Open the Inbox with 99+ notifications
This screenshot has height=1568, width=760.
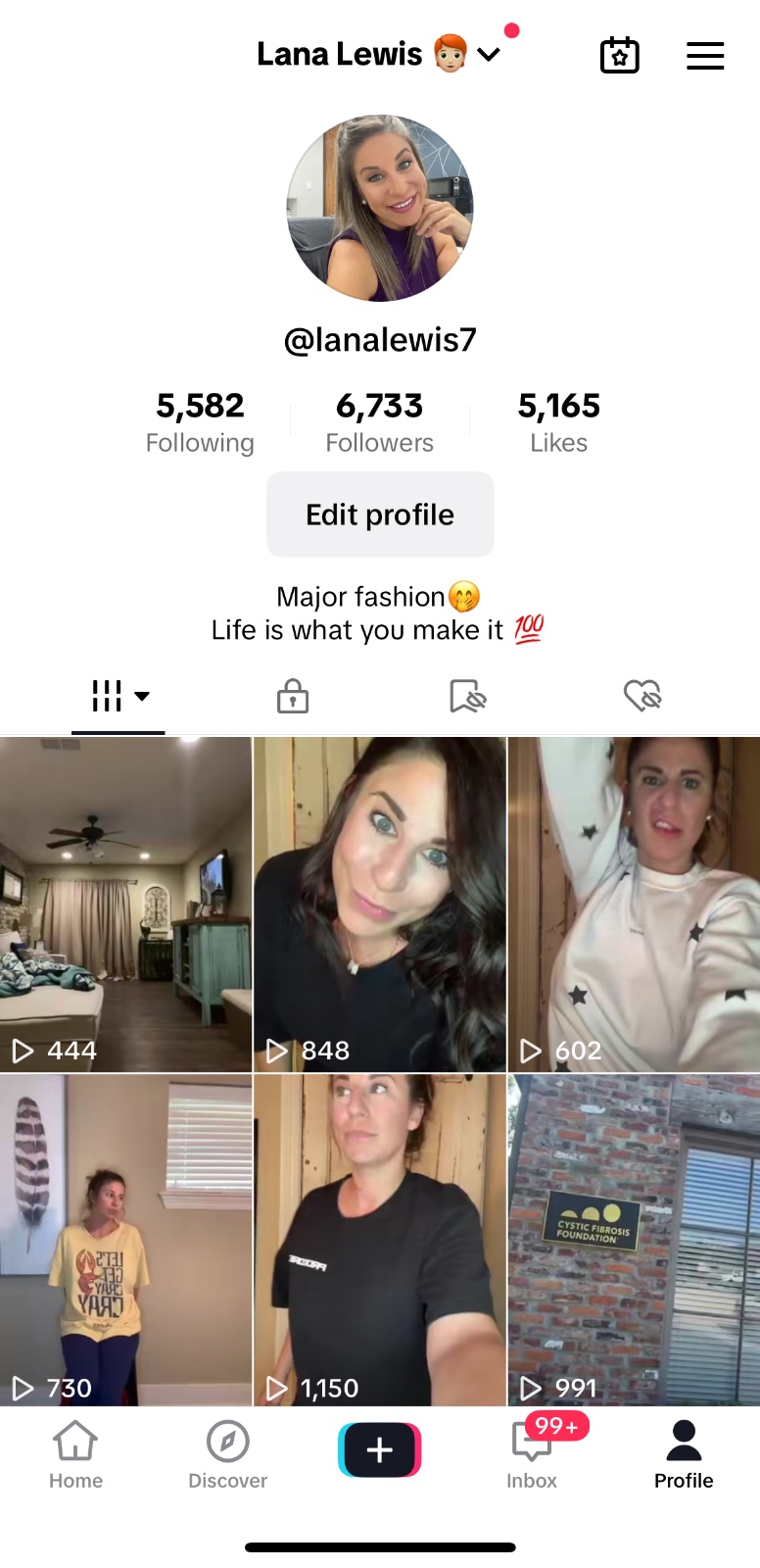coord(532,1454)
